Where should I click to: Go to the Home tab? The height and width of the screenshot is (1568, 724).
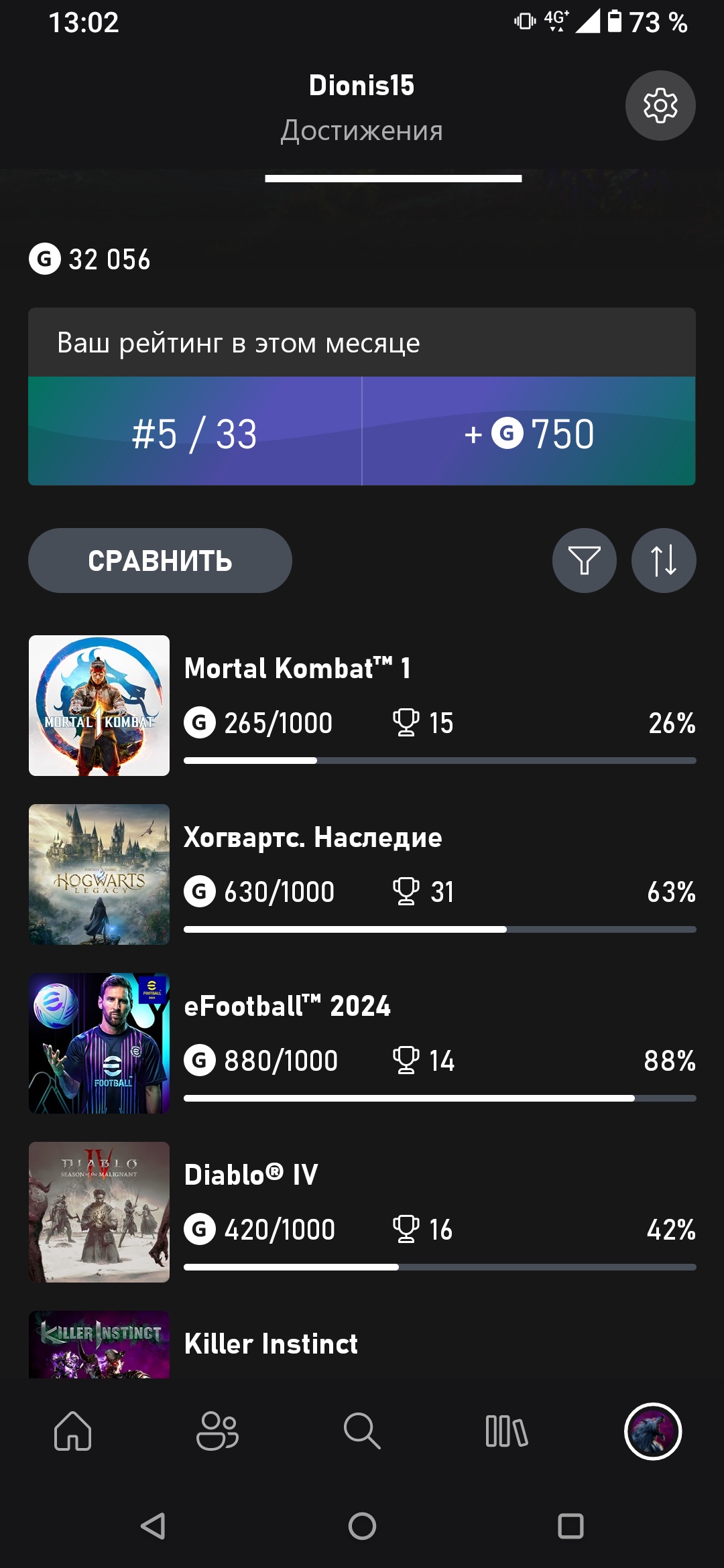point(72,1431)
